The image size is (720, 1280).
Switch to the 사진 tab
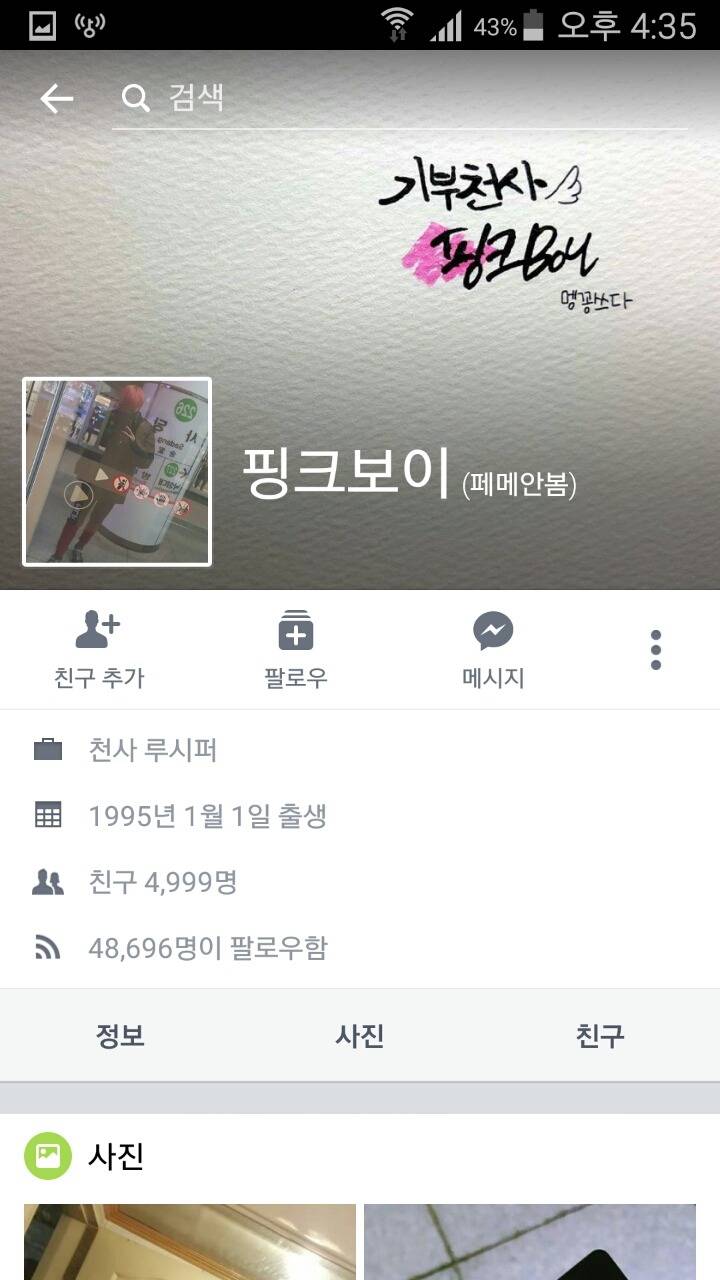[x=358, y=1037]
